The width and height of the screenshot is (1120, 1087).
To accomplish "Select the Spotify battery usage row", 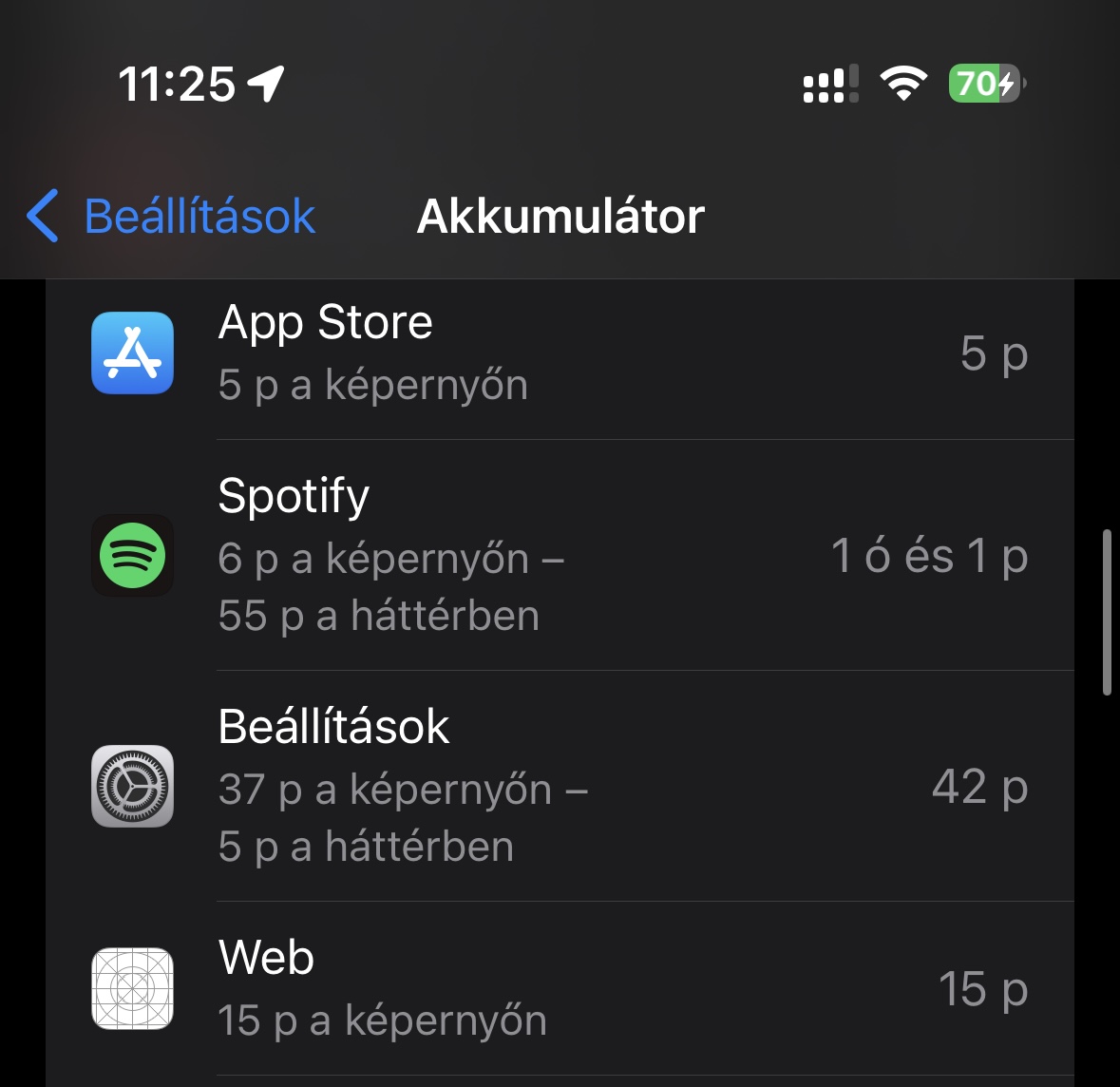I will click(559, 556).
